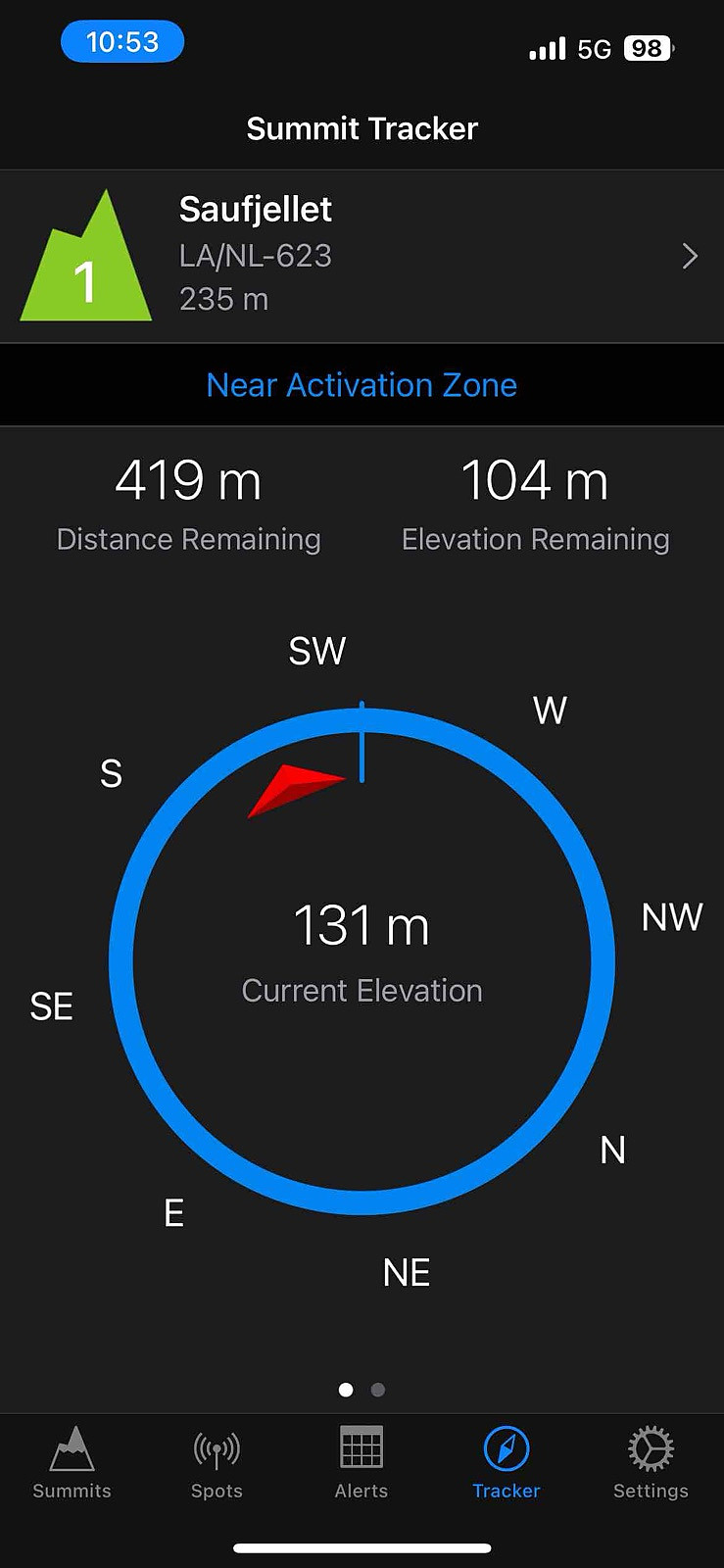
Task: Select the Tracker tab
Action: 507,1463
